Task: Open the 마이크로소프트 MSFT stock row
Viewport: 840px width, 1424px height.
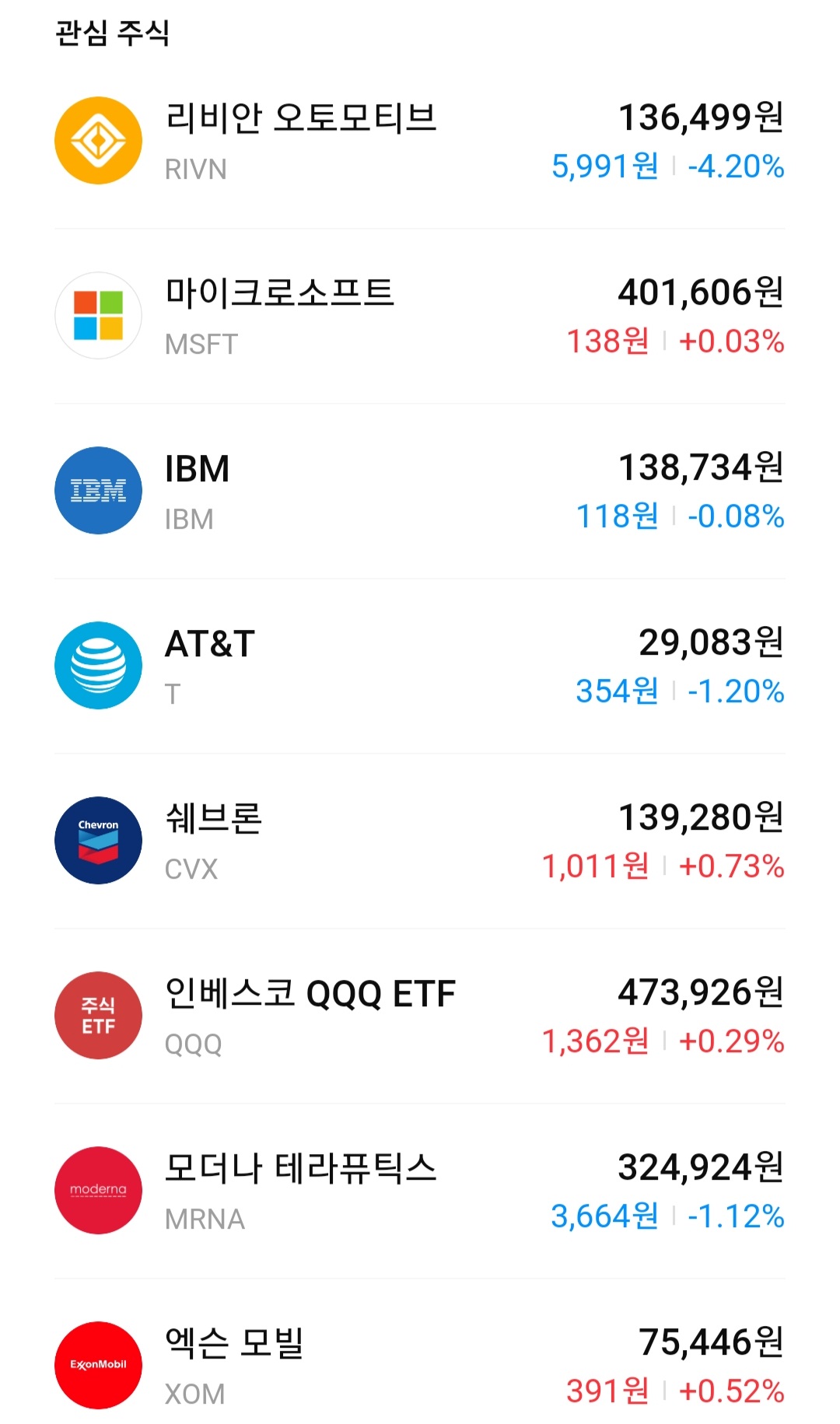Action: [420, 316]
